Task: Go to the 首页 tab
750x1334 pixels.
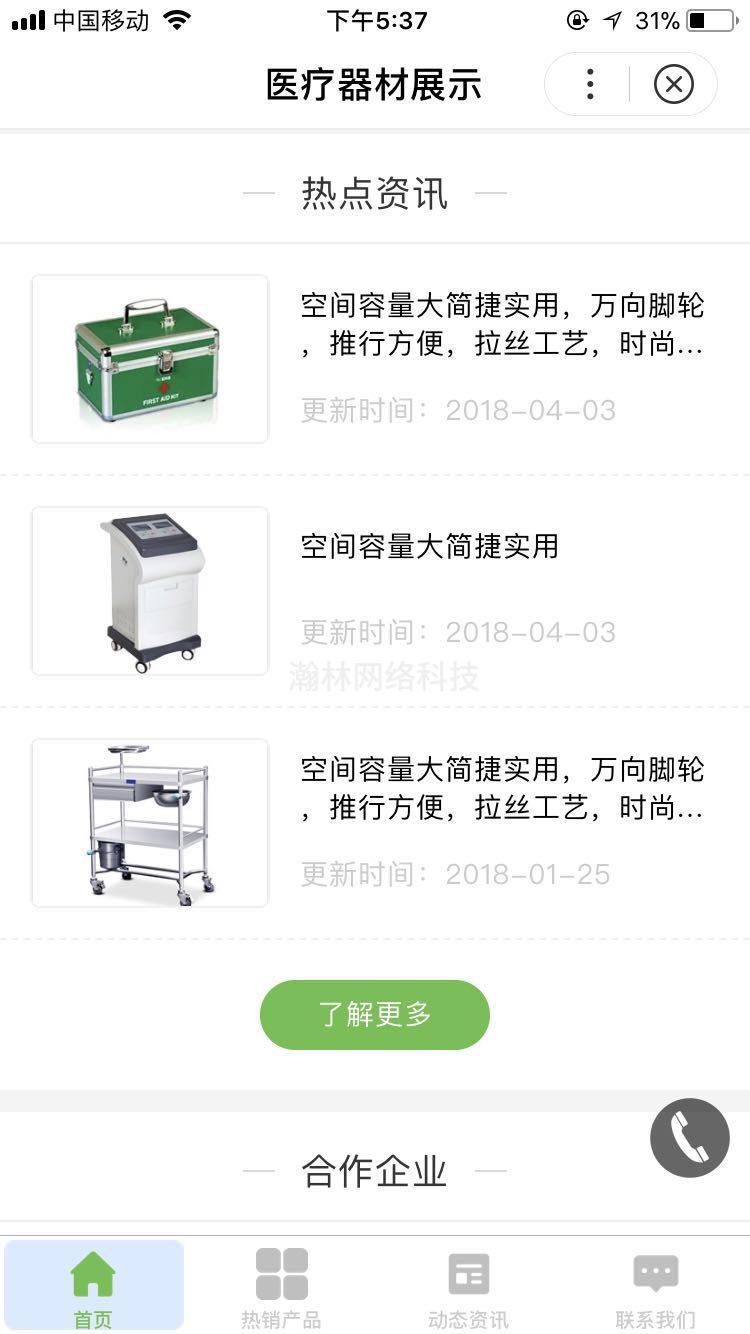Action: click(x=94, y=1288)
